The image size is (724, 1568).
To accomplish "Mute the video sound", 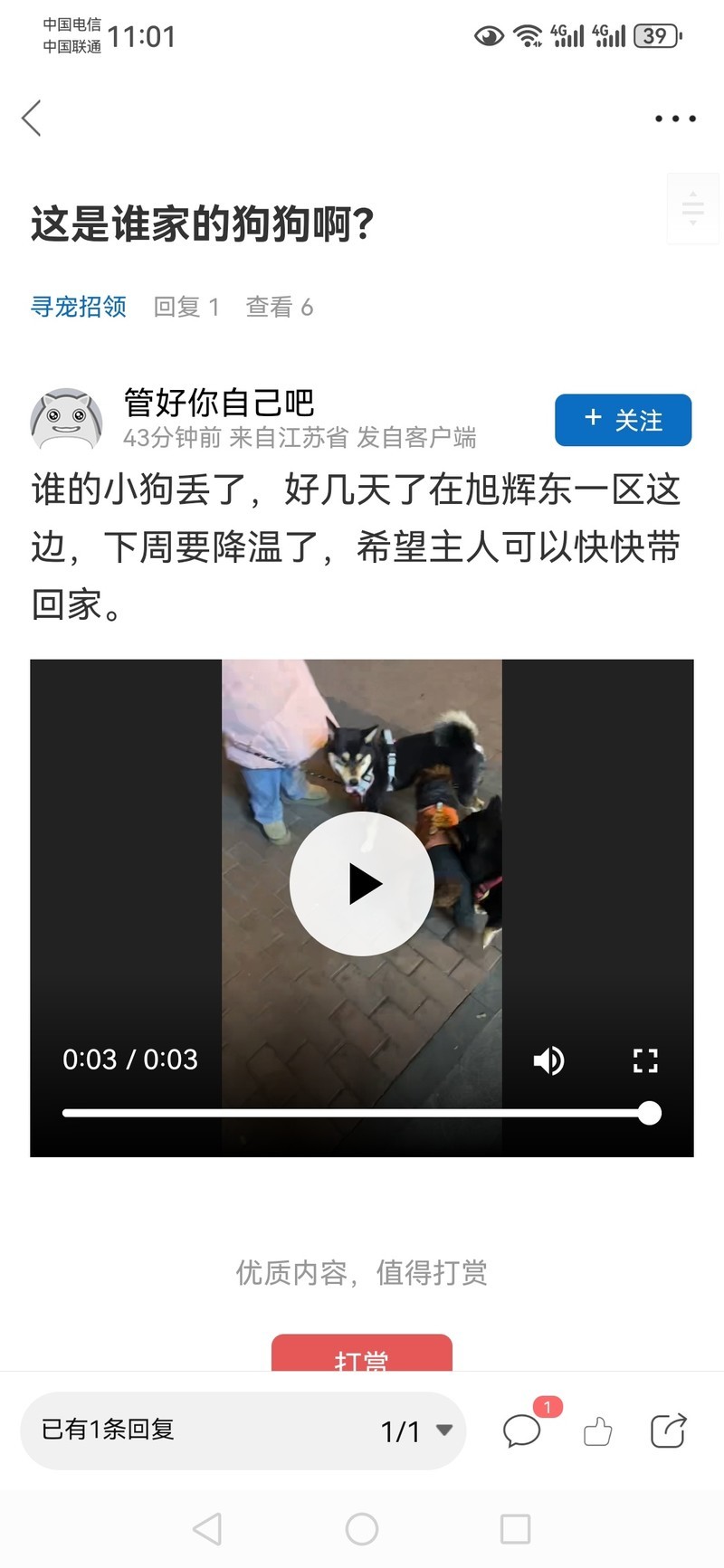I will 548,1060.
